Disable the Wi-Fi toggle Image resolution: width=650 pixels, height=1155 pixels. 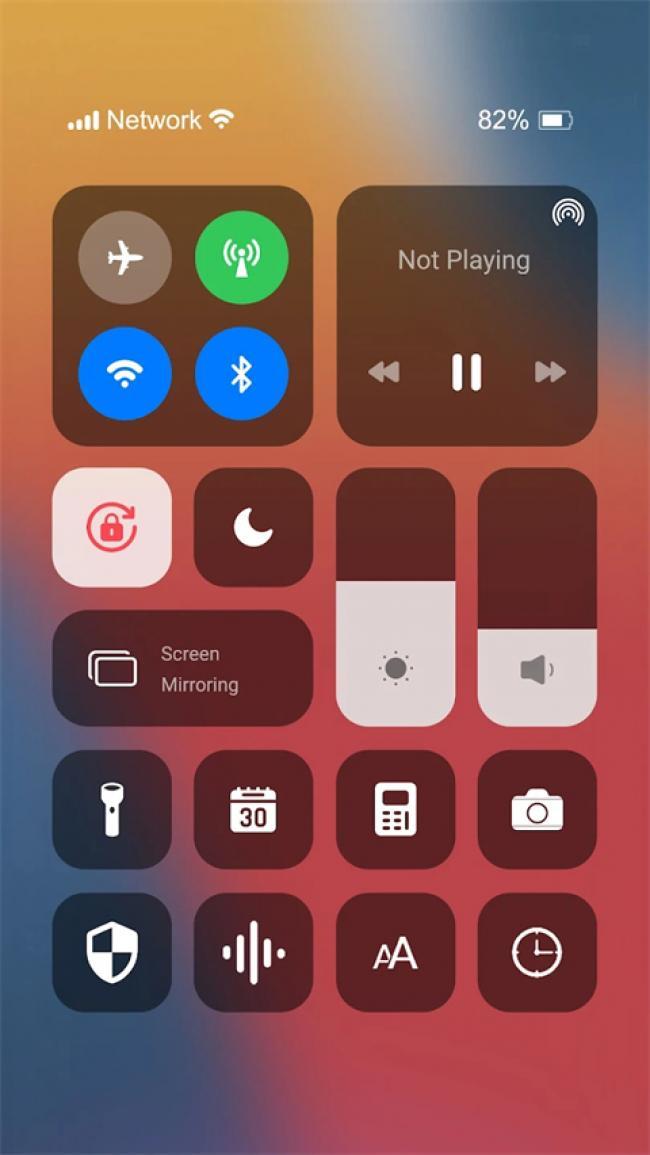tap(125, 374)
